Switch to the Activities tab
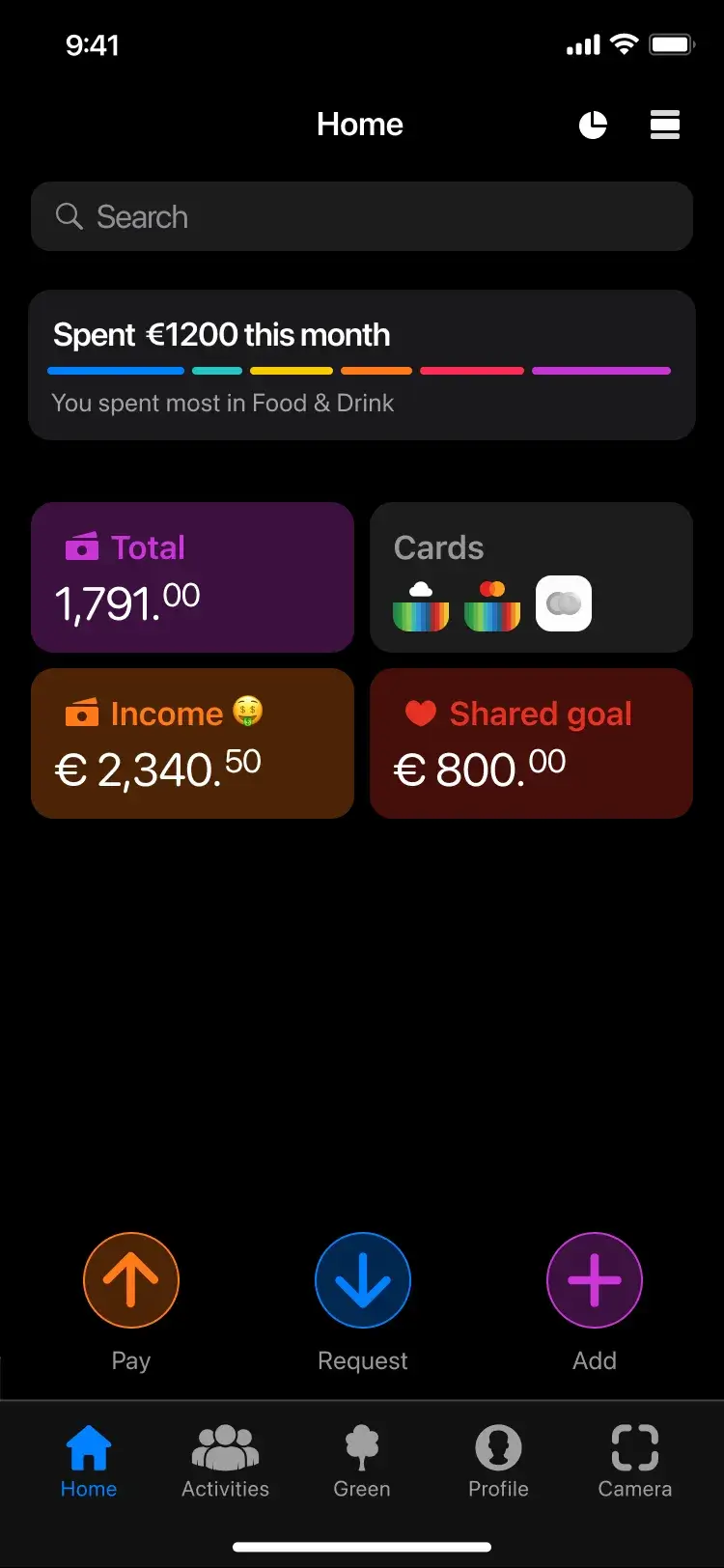The width and height of the screenshot is (724, 1568). coord(226,1462)
